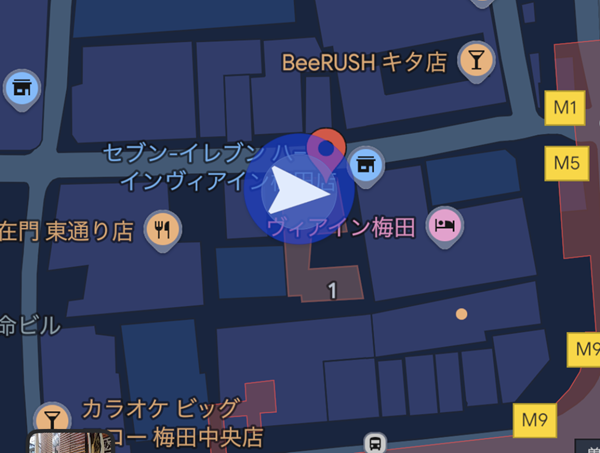The width and height of the screenshot is (600, 453).
Task: Select the M1 station exit marker
Action: click(566, 107)
